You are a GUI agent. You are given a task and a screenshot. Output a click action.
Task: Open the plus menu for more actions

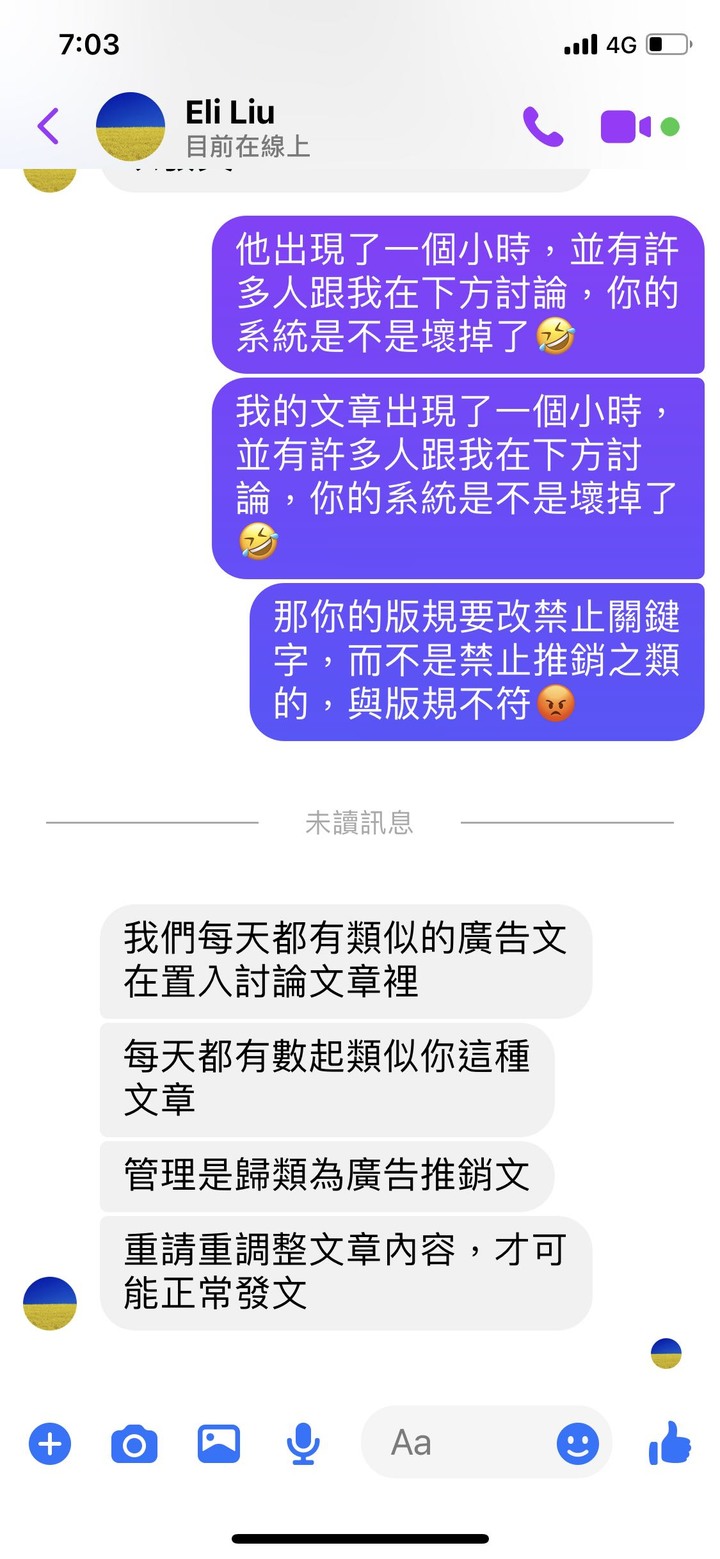tap(50, 1444)
